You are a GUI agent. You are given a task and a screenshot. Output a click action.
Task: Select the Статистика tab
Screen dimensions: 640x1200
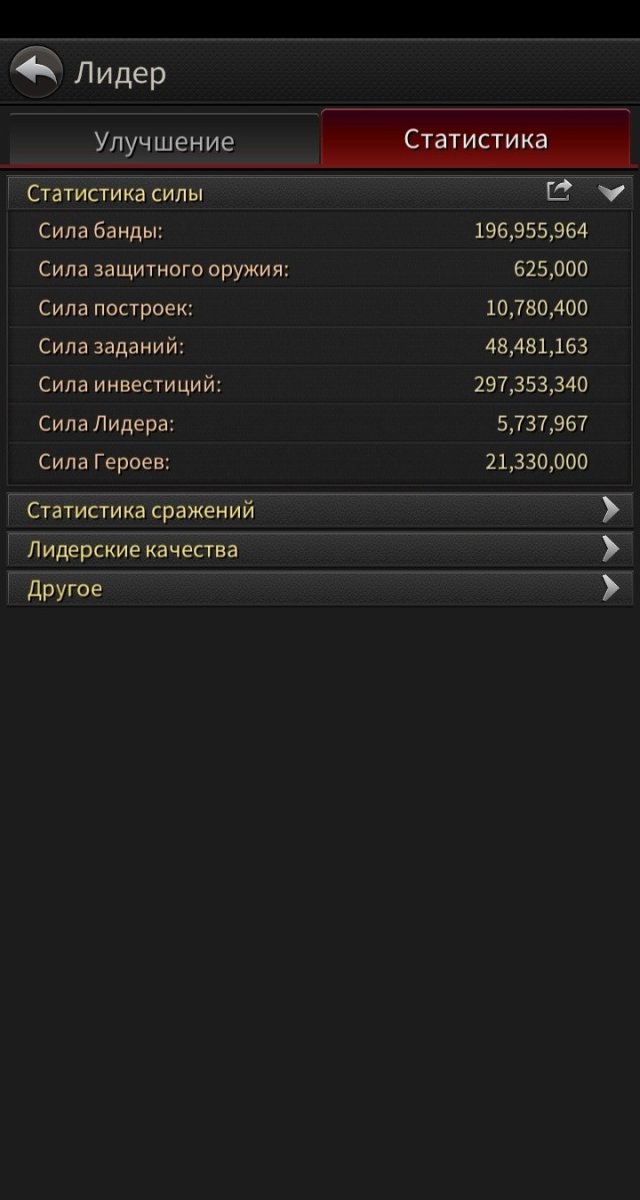476,138
